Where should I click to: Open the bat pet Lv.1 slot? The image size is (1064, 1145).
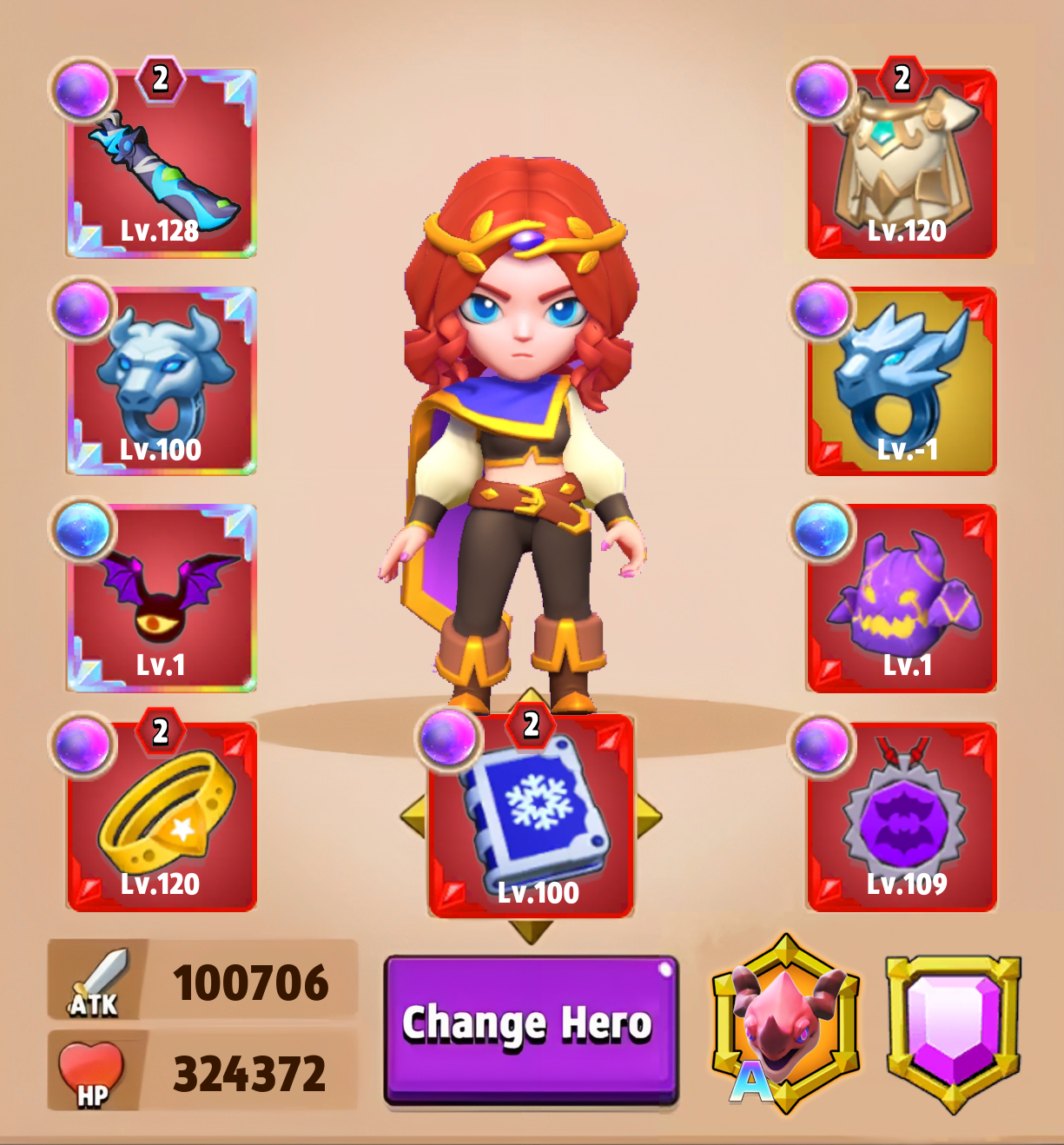(x=162, y=599)
